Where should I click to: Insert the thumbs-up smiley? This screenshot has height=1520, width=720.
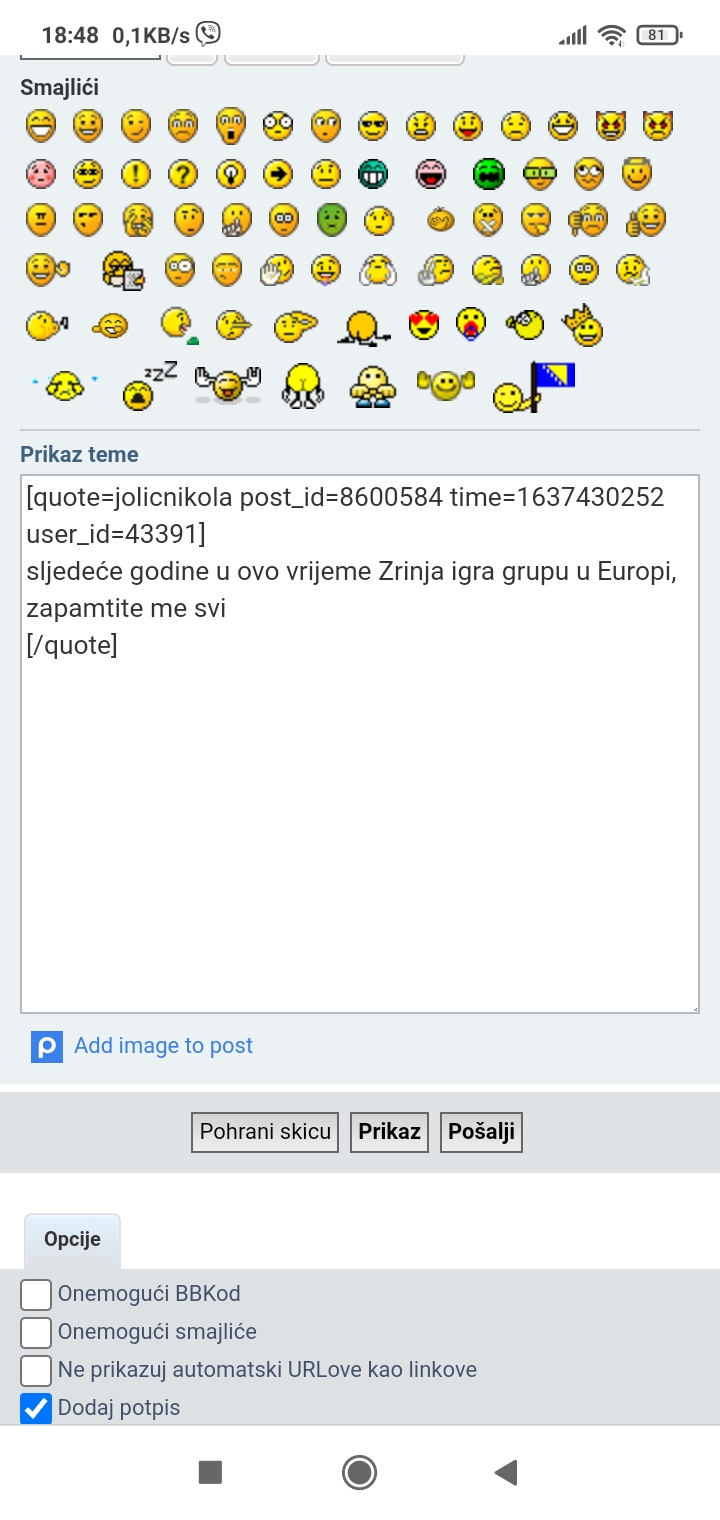point(647,220)
